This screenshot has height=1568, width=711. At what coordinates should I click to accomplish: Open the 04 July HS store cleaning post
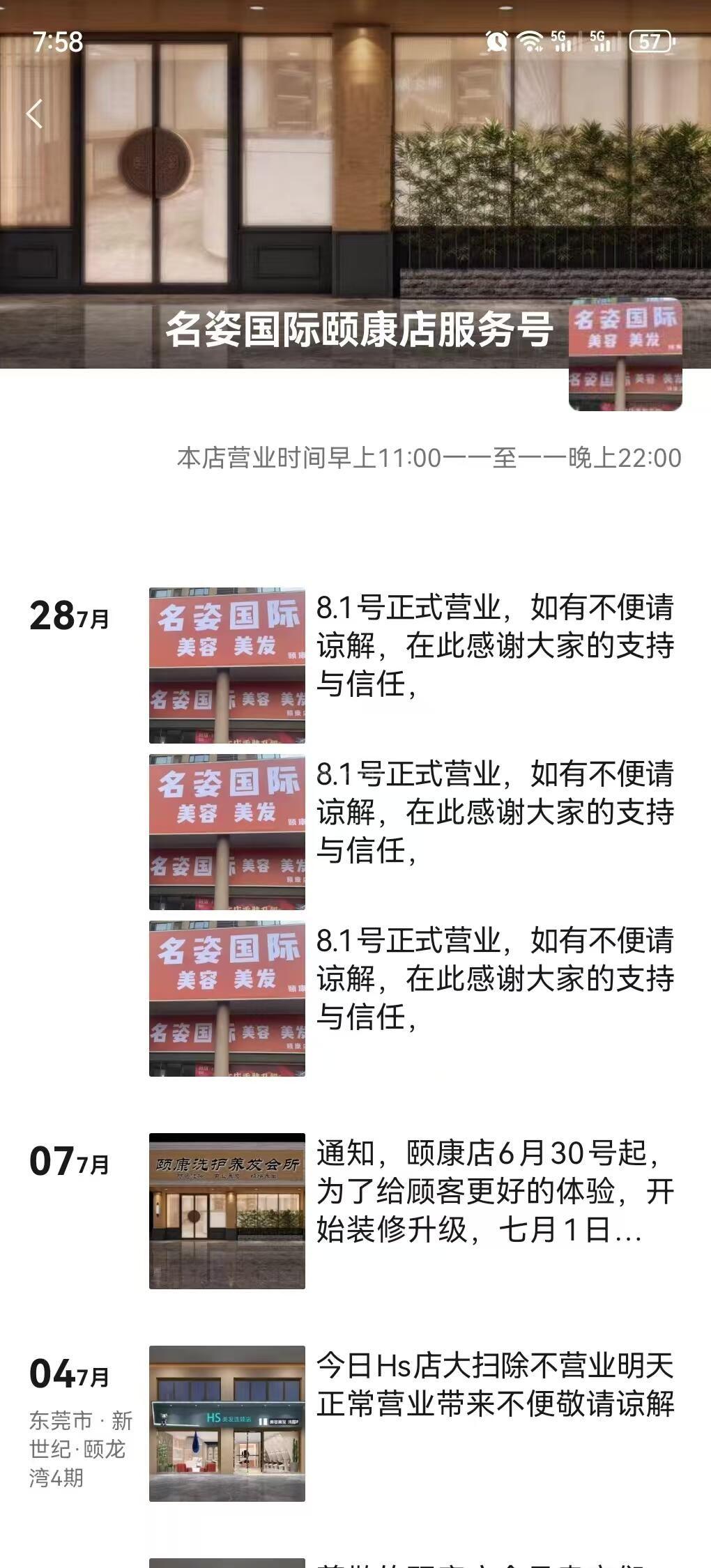click(x=495, y=1385)
